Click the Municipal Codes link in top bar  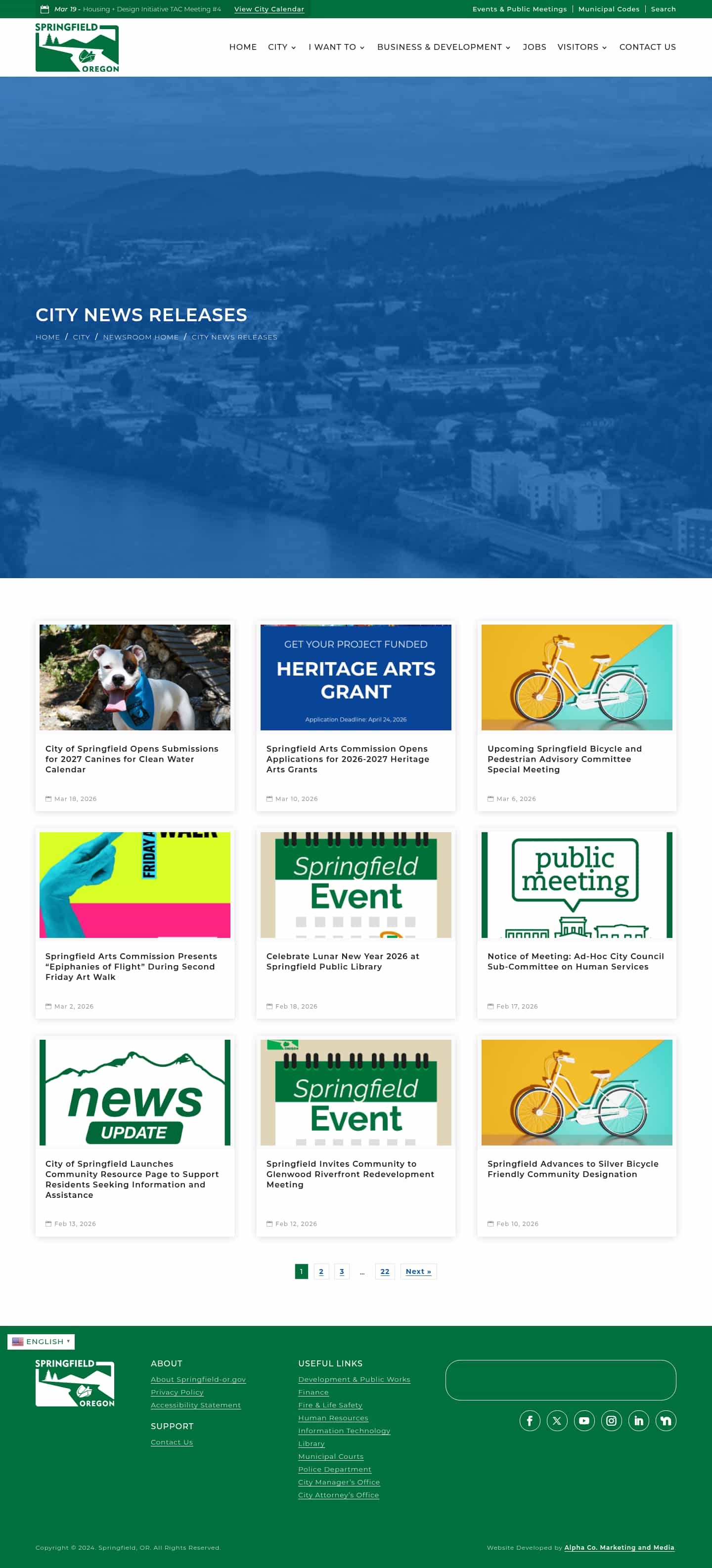click(609, 8)
